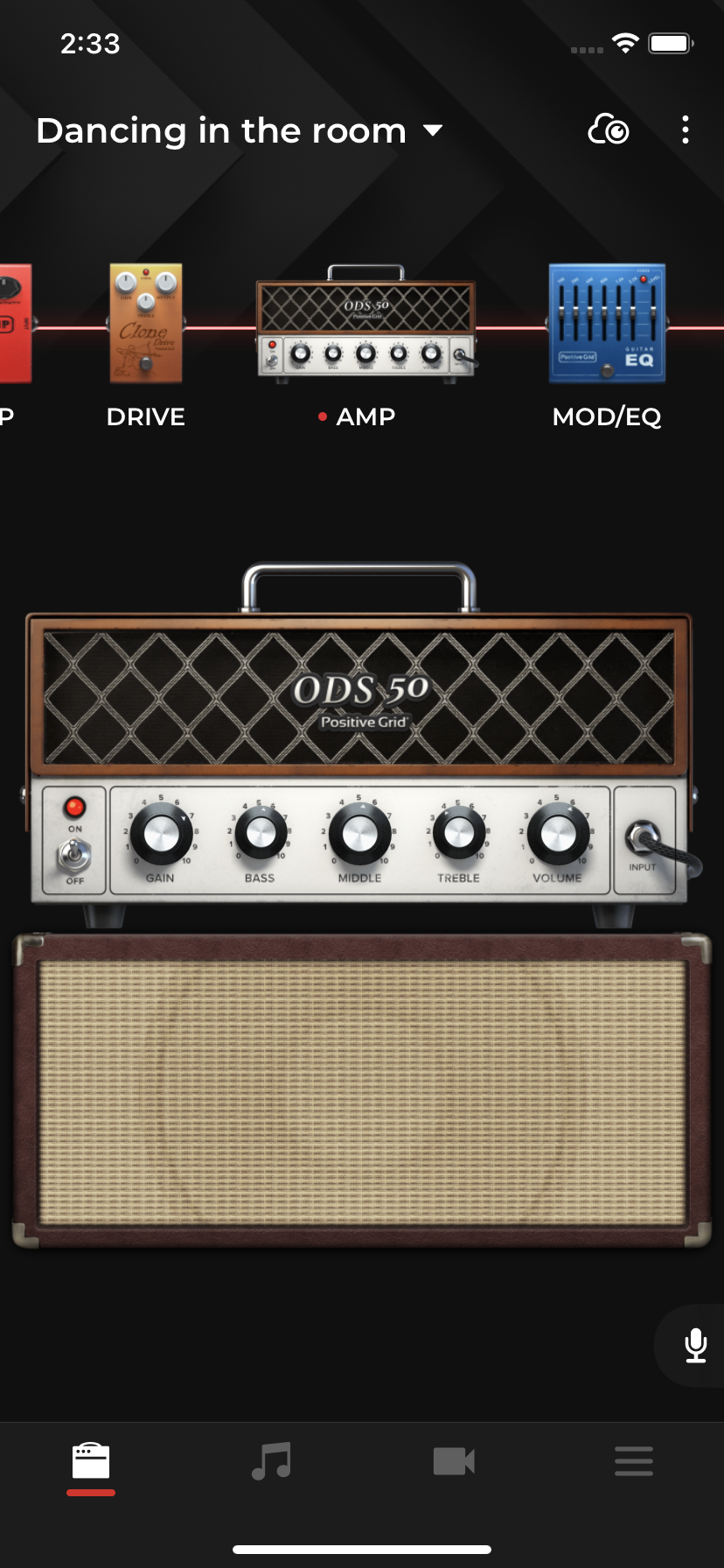
Task: Open the three-dot overflow menu
Action: tap(685, 129)
